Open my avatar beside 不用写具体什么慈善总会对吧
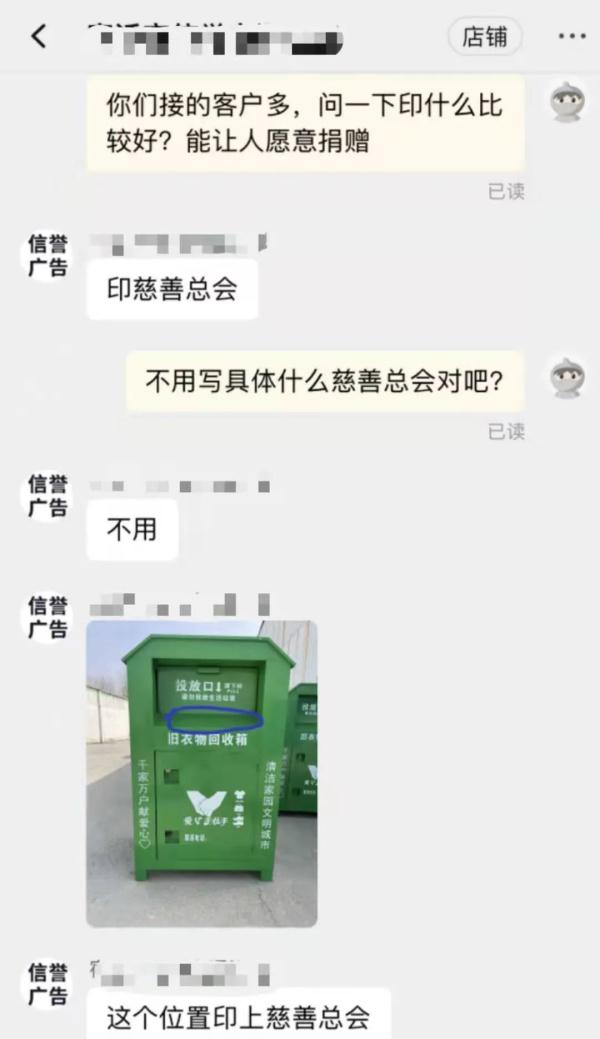Viewport: 600px width, 1039px height. pos(567,380)
